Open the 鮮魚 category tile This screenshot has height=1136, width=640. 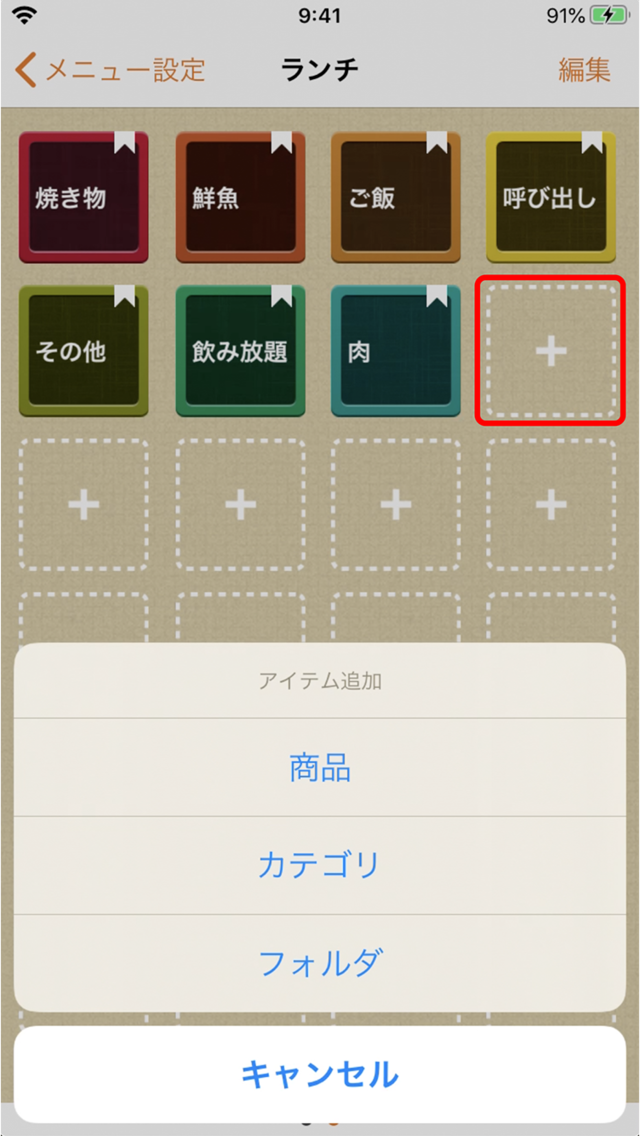[240, 197]
